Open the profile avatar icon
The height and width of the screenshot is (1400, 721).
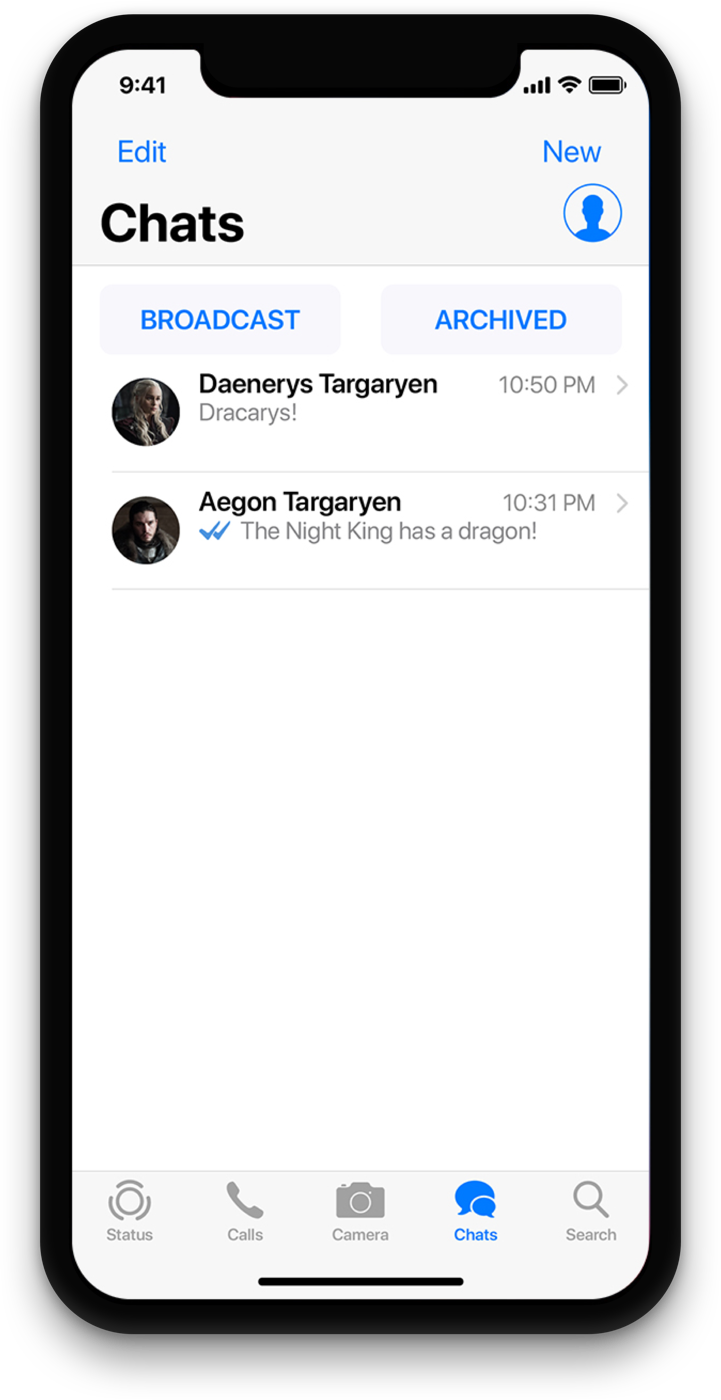(x=592, y=213)
